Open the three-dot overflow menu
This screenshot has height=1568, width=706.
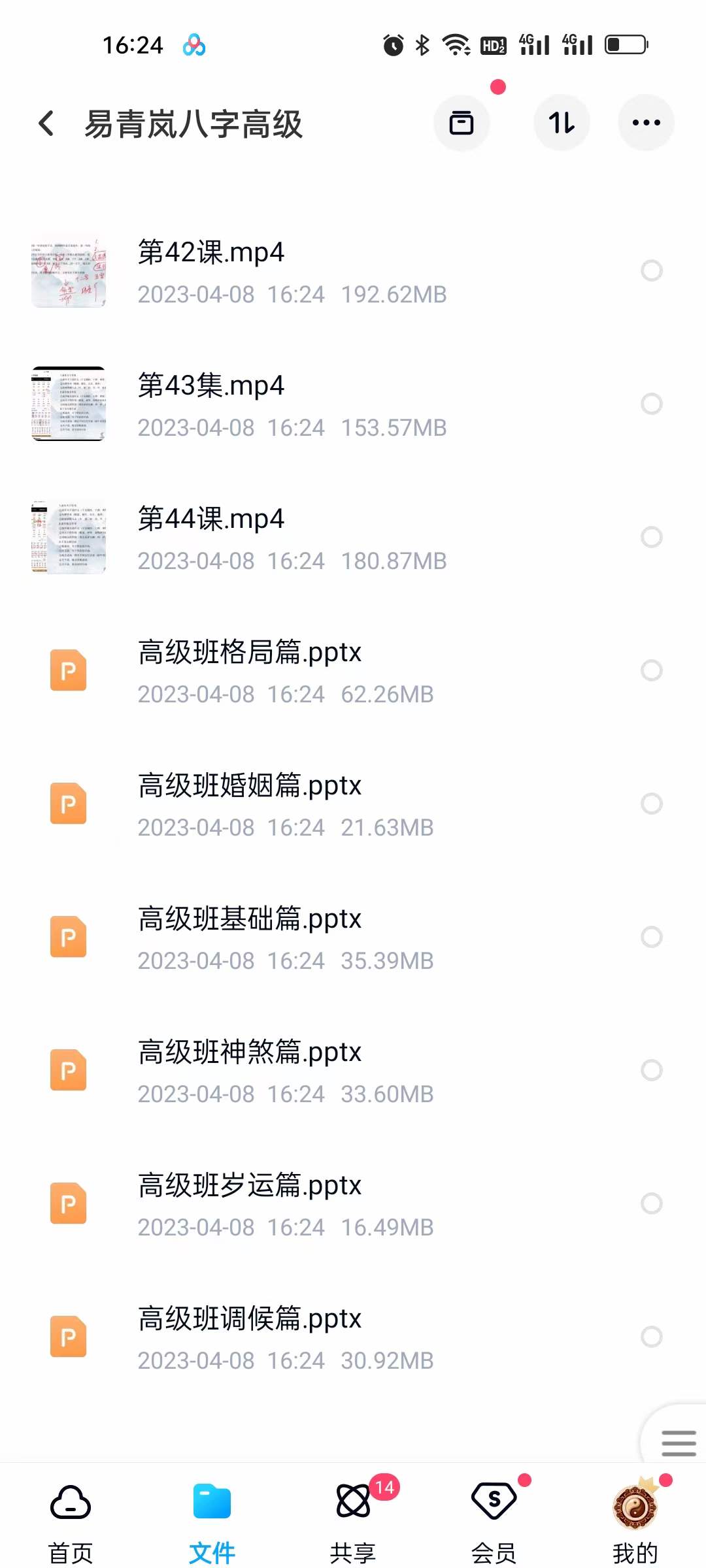pyautogui.click(x=646, y=123)
